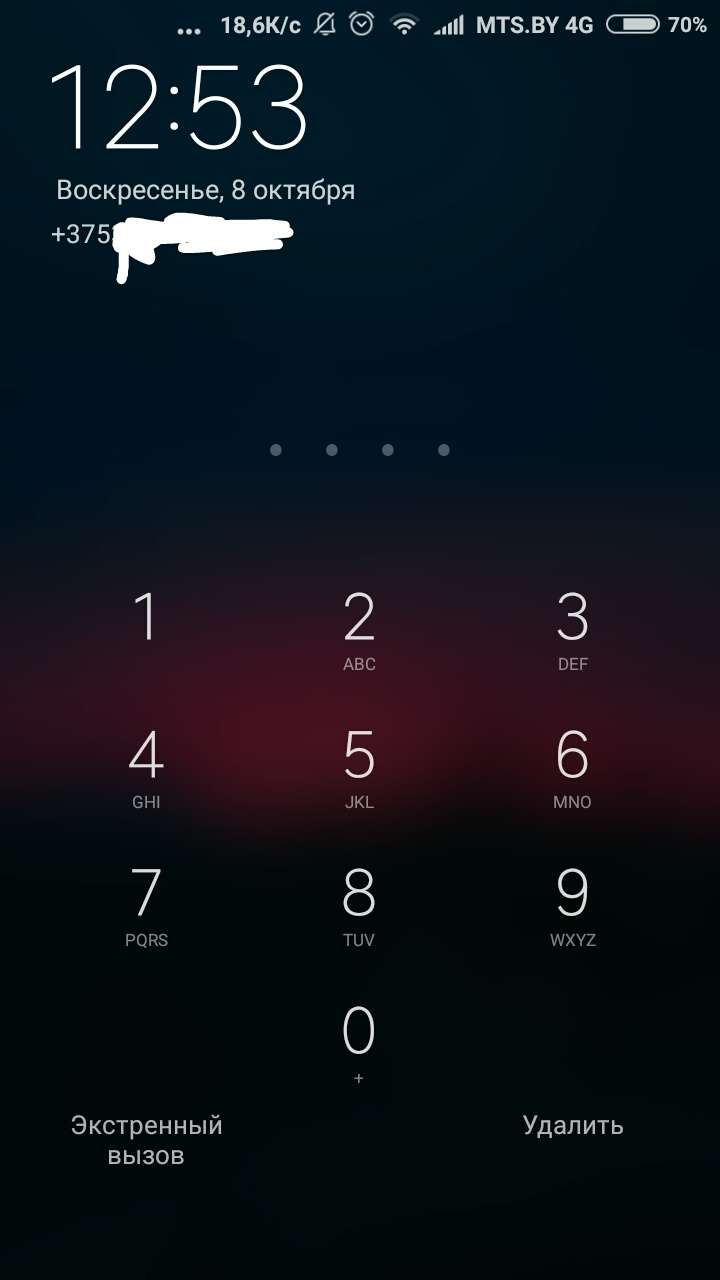Open Экстренный вызов emergency call
720x1280 pixels.
tap(146, 1141)
